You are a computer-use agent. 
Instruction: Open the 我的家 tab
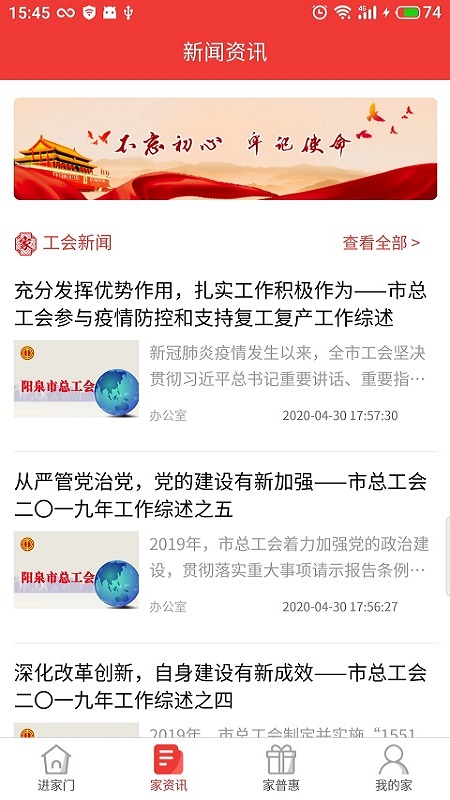[393, 768]
